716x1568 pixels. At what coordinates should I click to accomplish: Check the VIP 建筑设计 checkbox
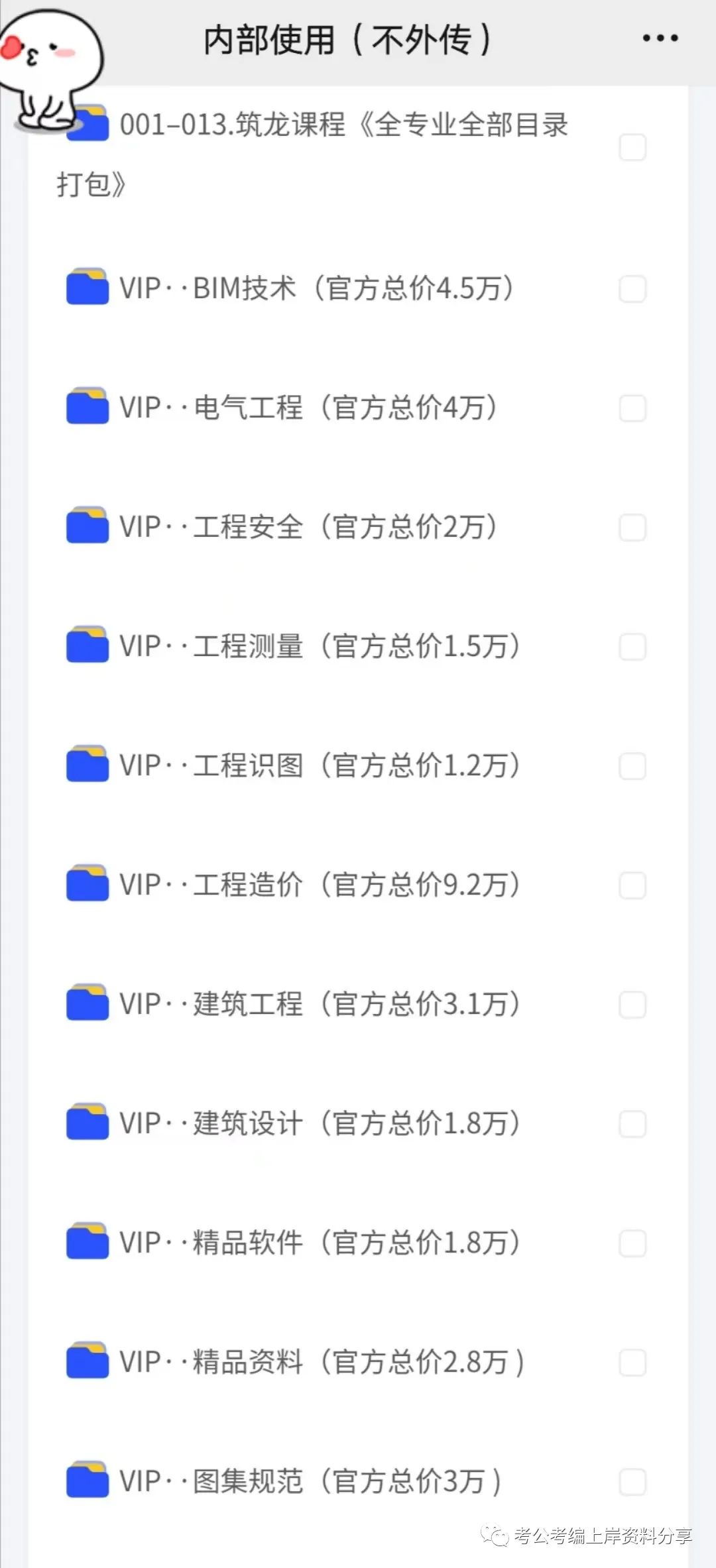(632, 1124)
